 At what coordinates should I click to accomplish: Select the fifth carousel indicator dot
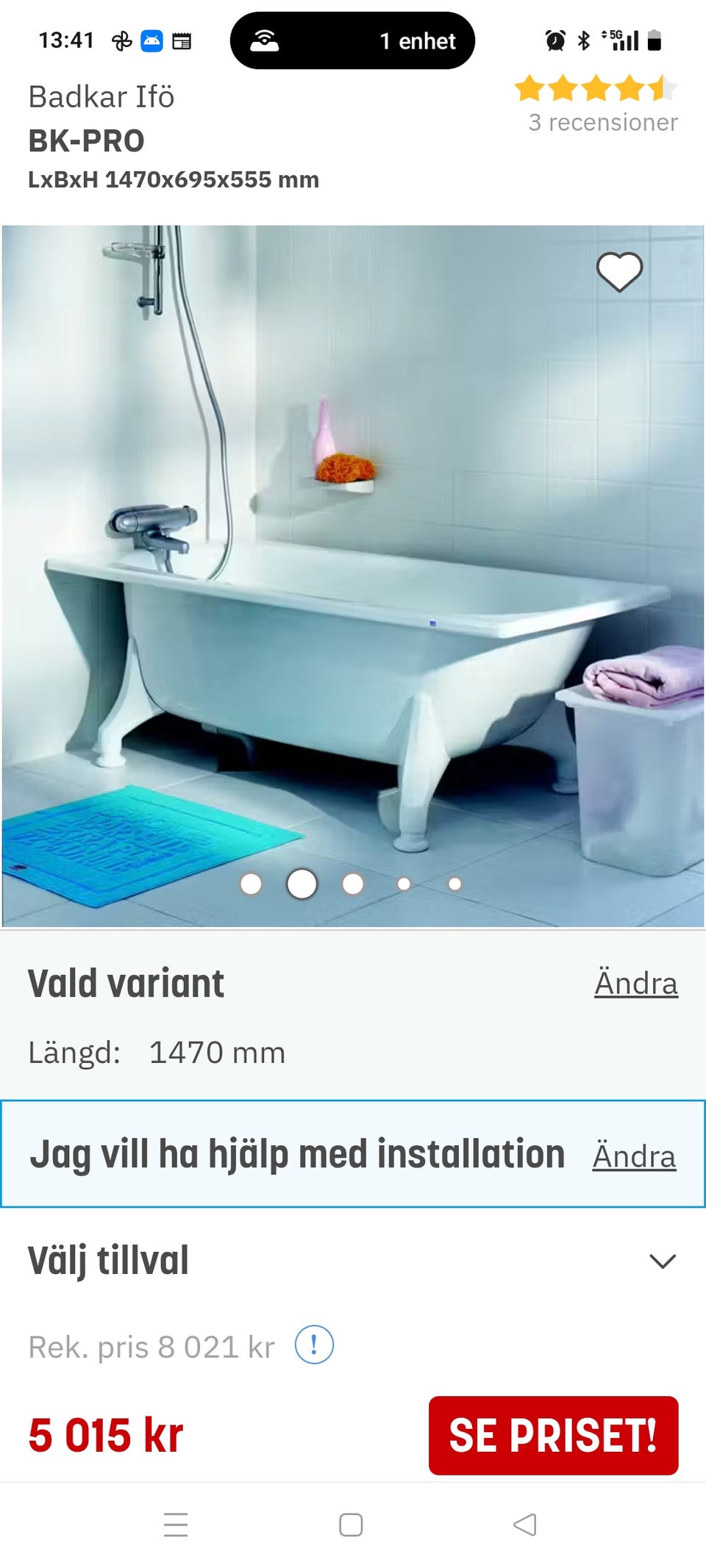click(x=454, y=886)
